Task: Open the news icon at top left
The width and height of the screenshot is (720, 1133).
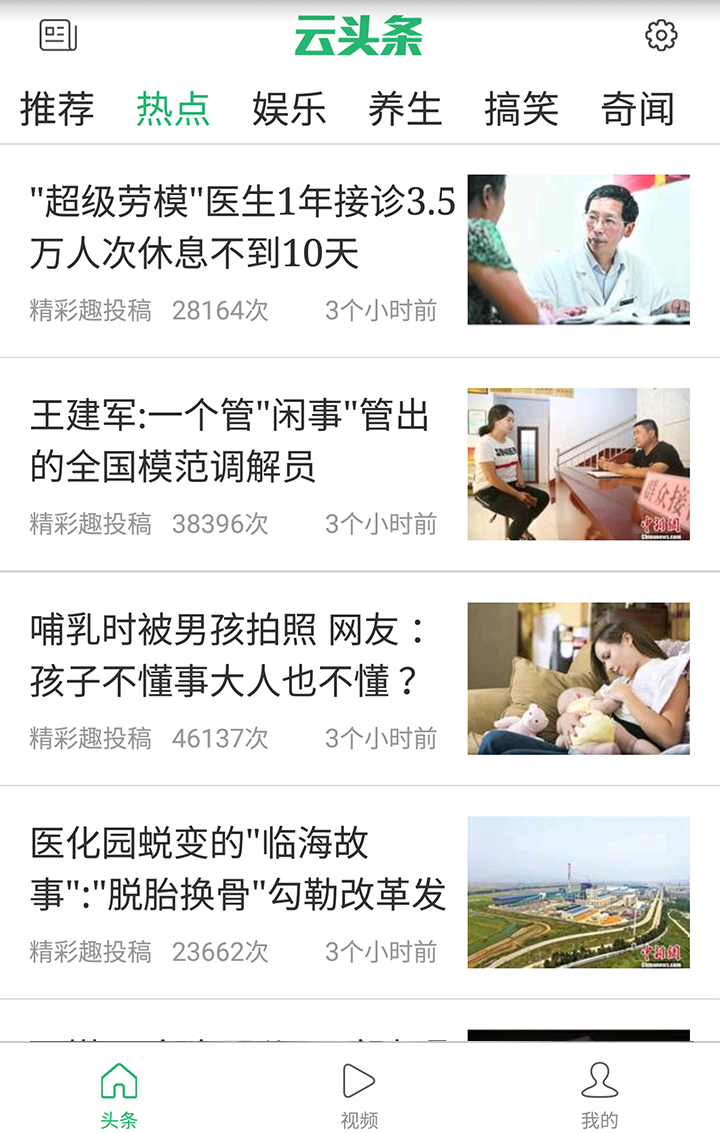Action: tap(58, 36)
